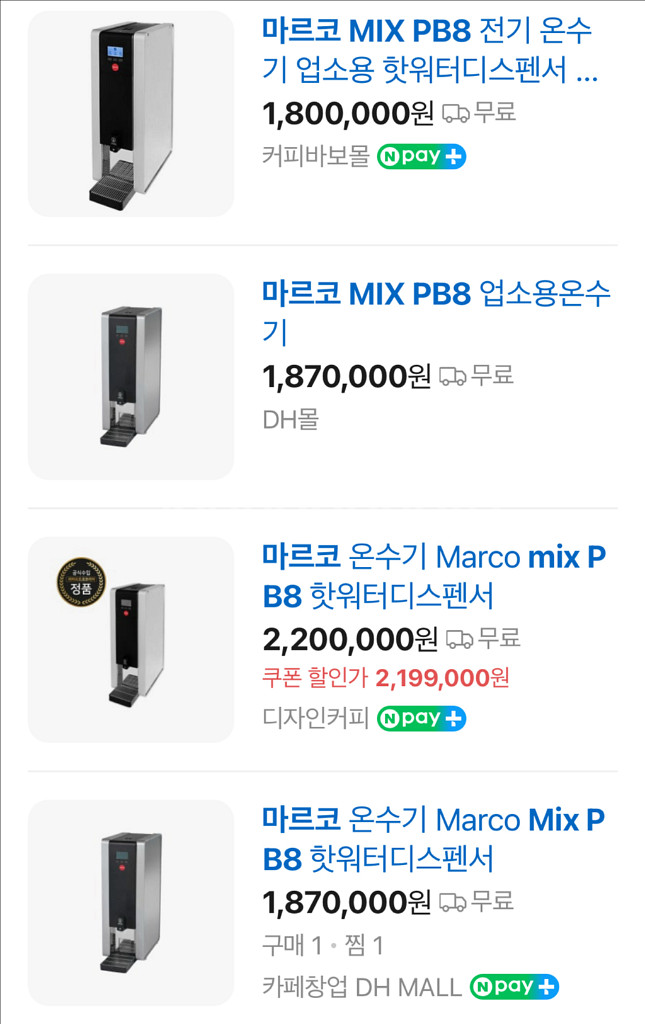The width and height of the screenshot is (645, 1024).
Task: Select the product image of the 카페창업 DH MALL listing
Action: coord(131,903)
